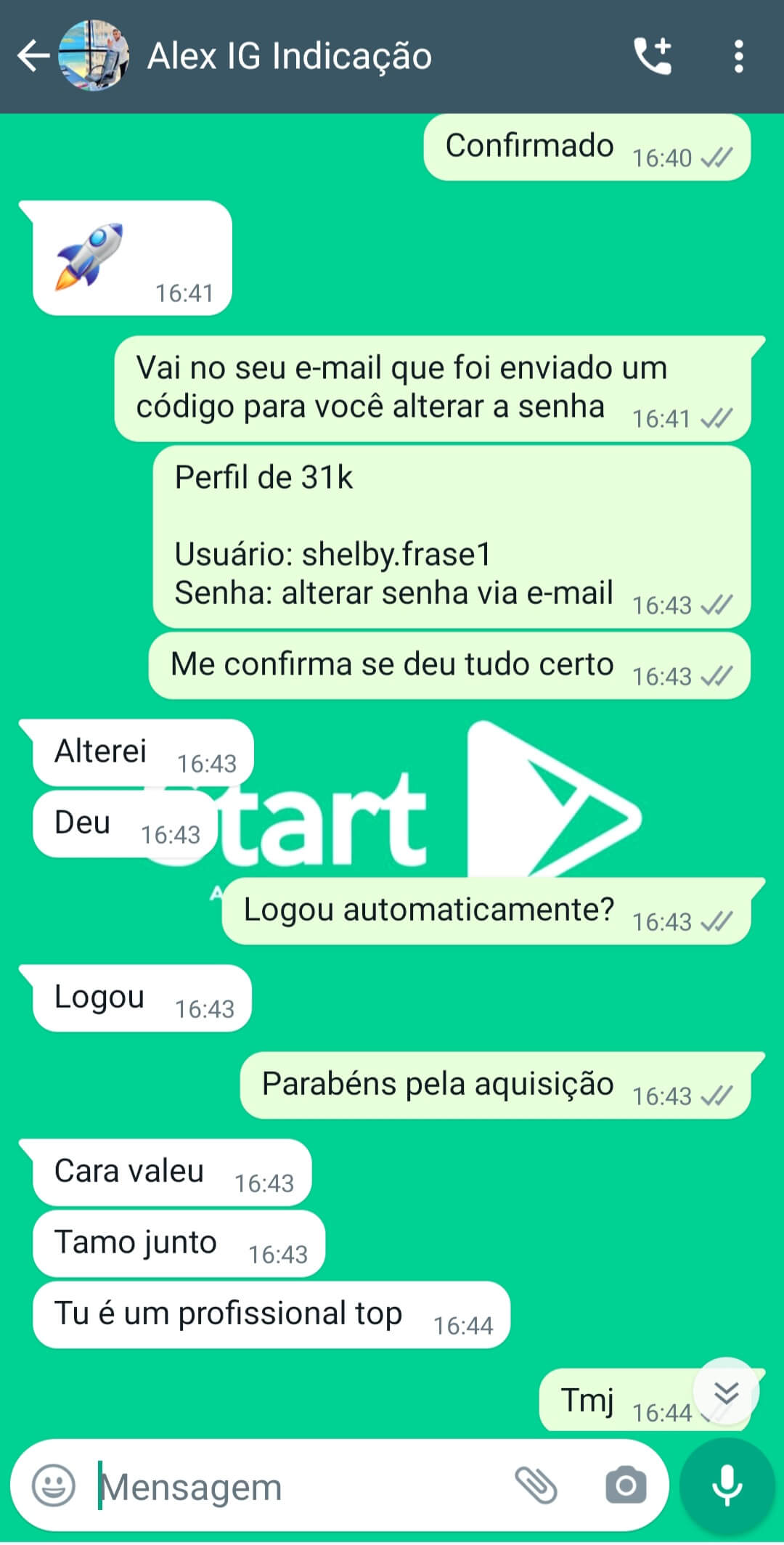784x1545 pixels.
Task: Select the 'Alterei' message
Action: 142,753
